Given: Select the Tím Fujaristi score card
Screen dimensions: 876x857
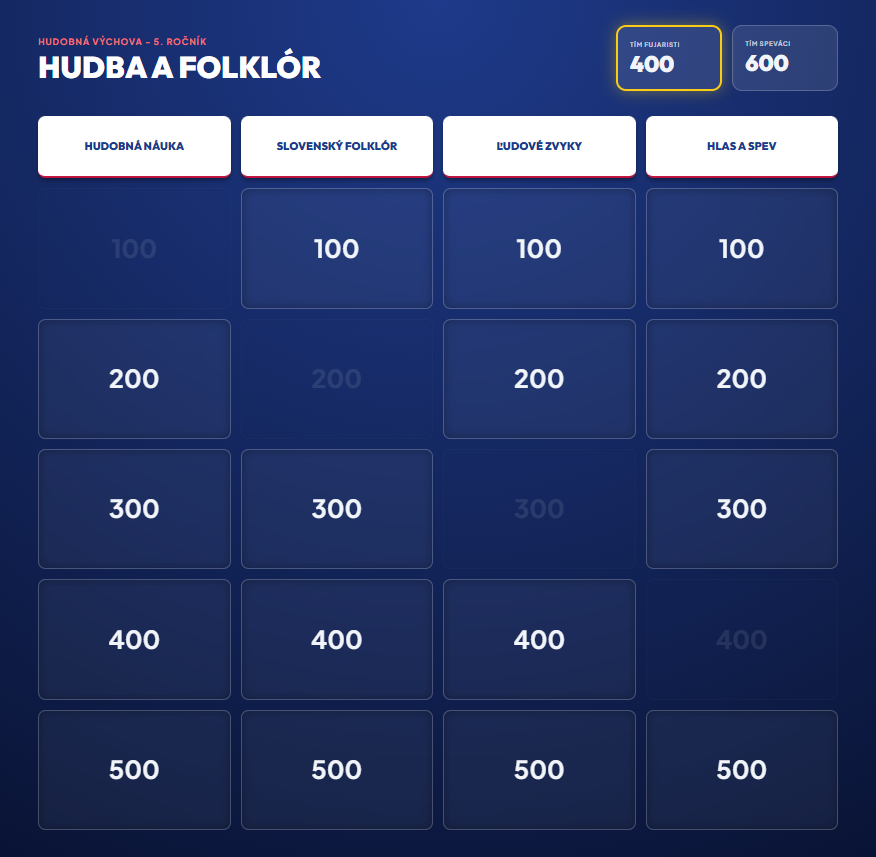Looking at the screenshot, I should coord(669,58).
